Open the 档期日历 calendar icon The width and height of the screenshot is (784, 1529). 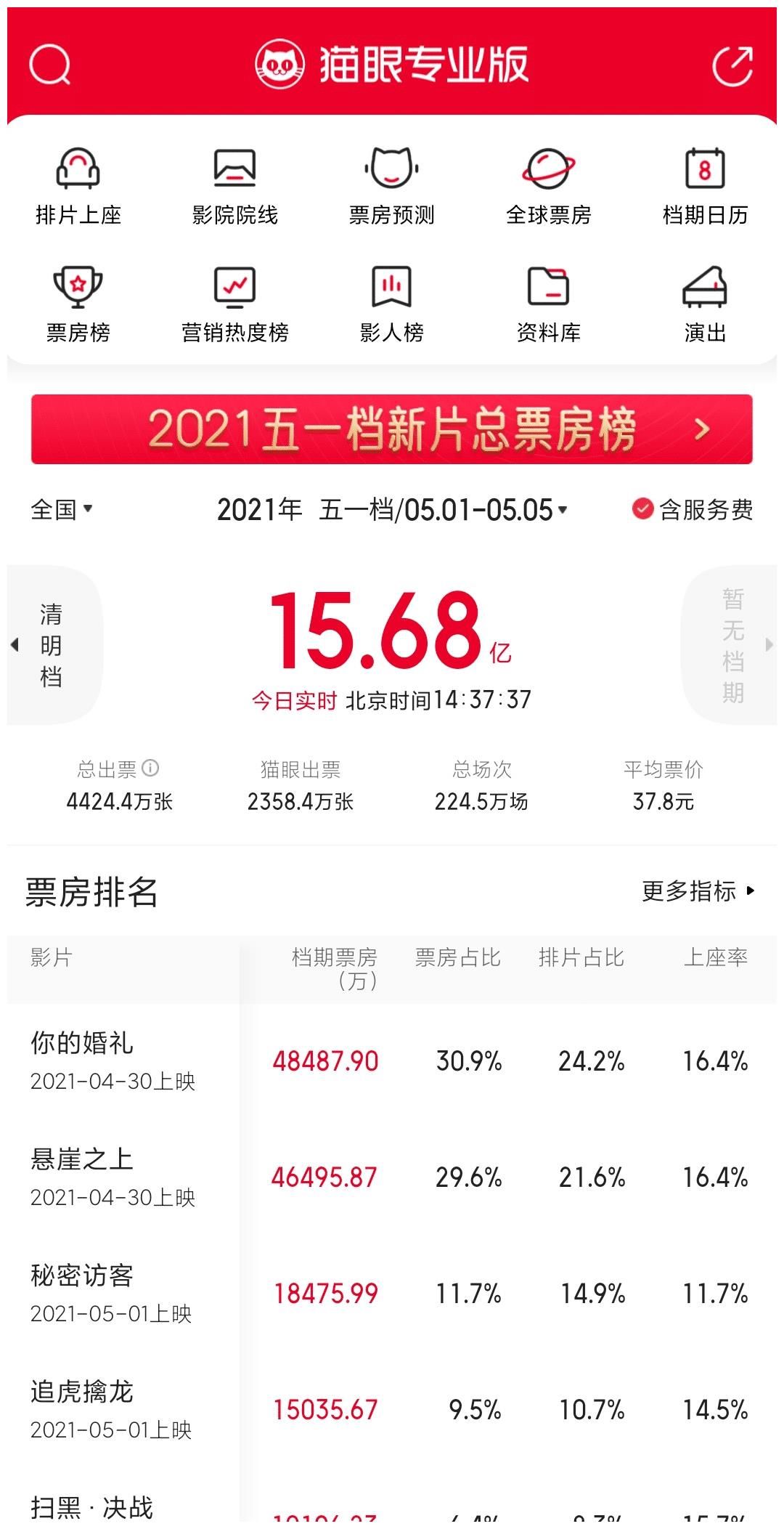pos(704,184)
